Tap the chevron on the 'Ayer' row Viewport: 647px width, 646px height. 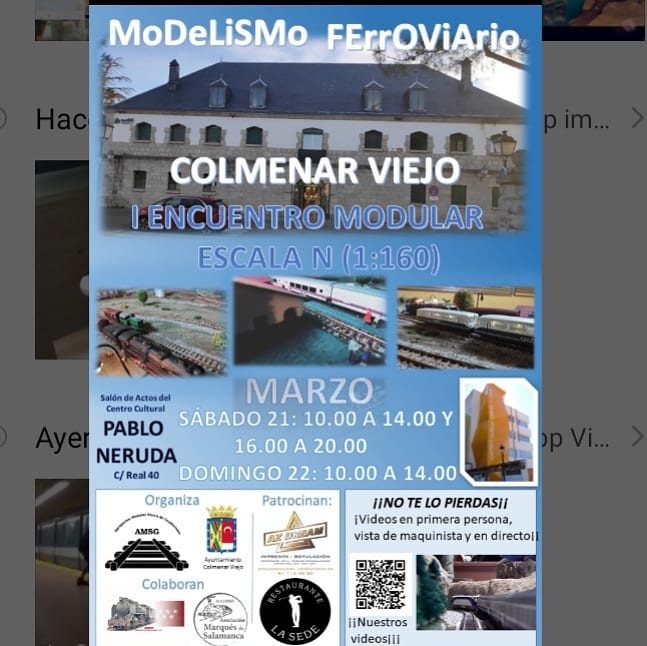(x=636, y=437)
